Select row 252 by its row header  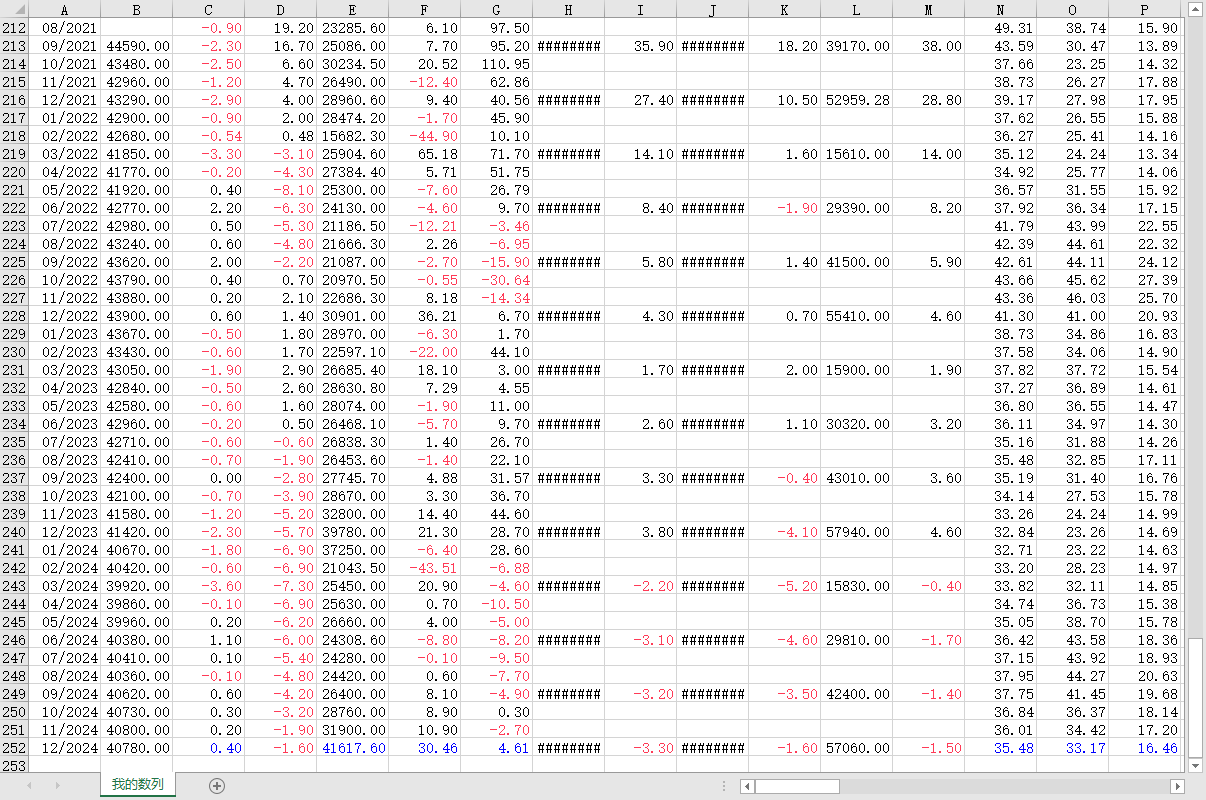point(14,747)
